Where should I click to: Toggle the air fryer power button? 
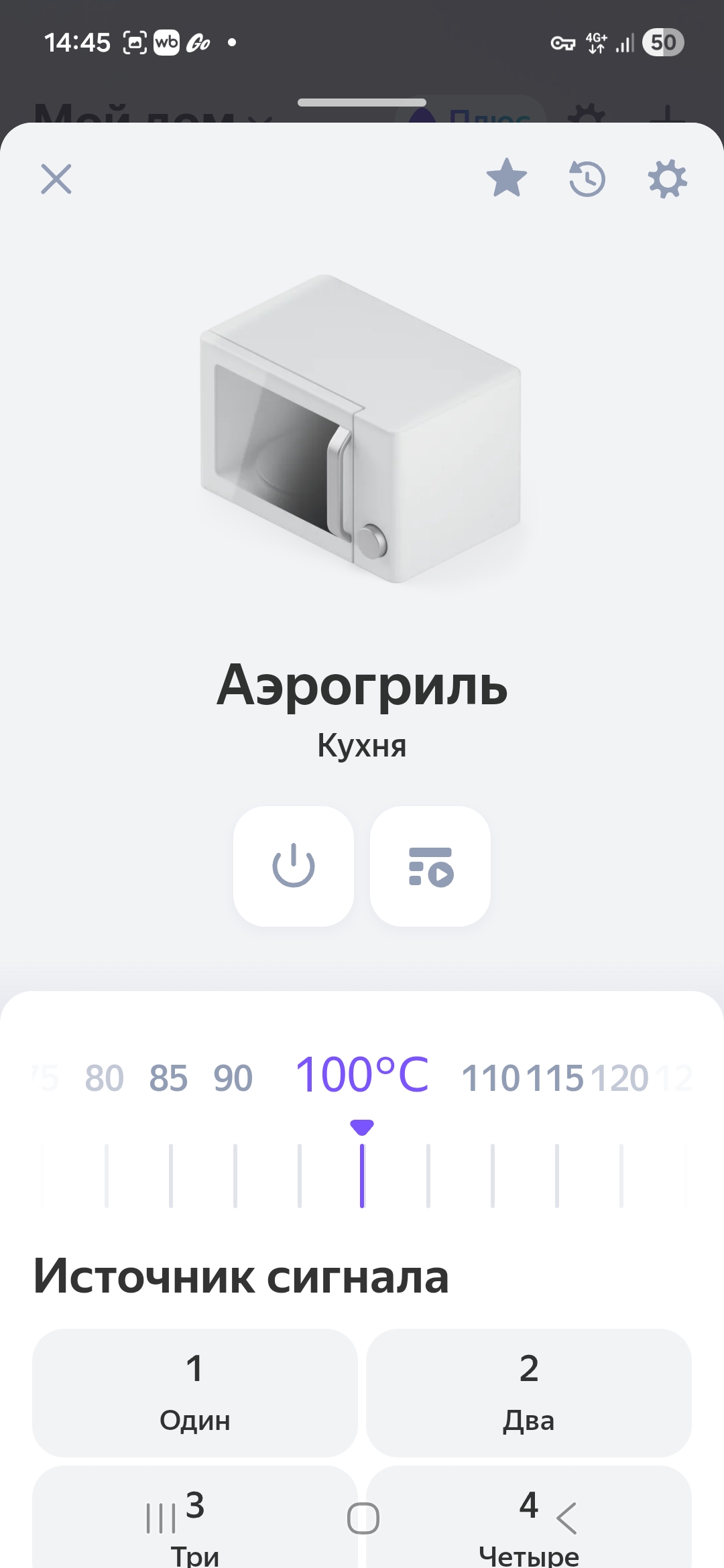tap(294, 866)
